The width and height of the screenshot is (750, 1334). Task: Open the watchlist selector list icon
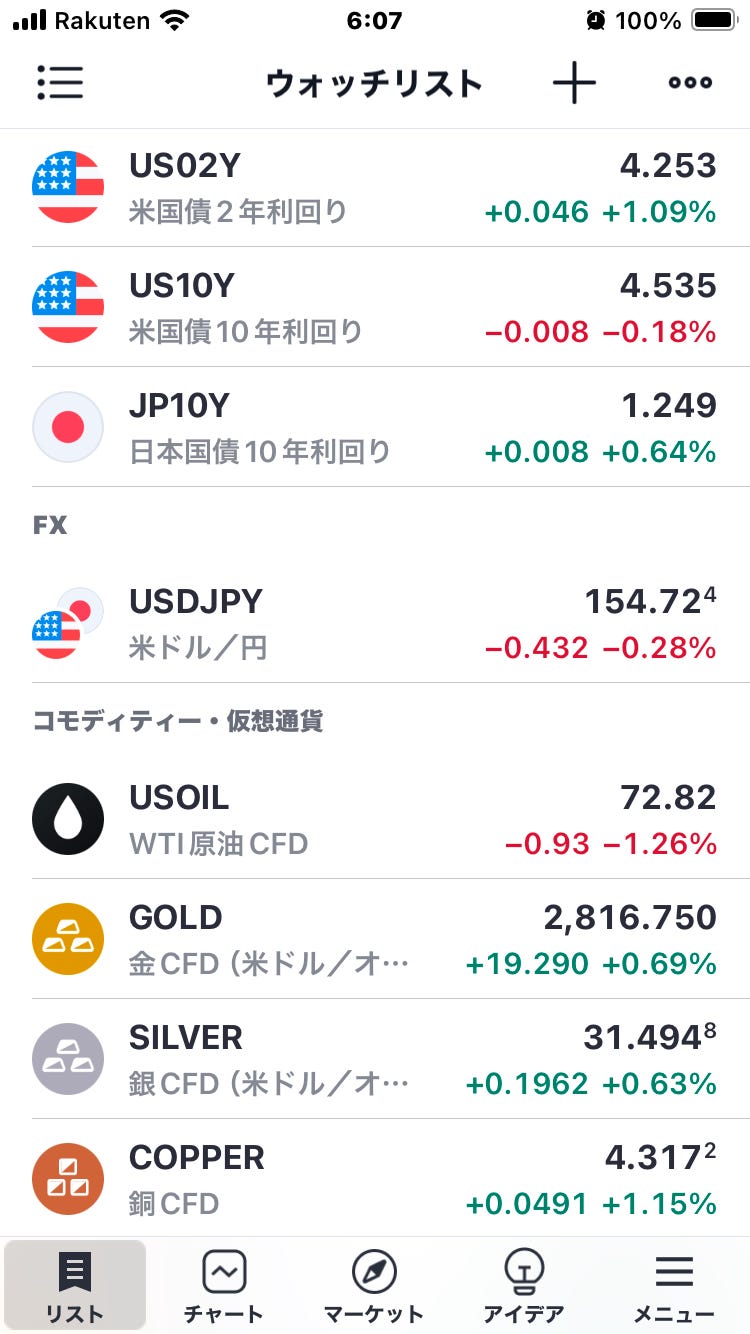60,83
